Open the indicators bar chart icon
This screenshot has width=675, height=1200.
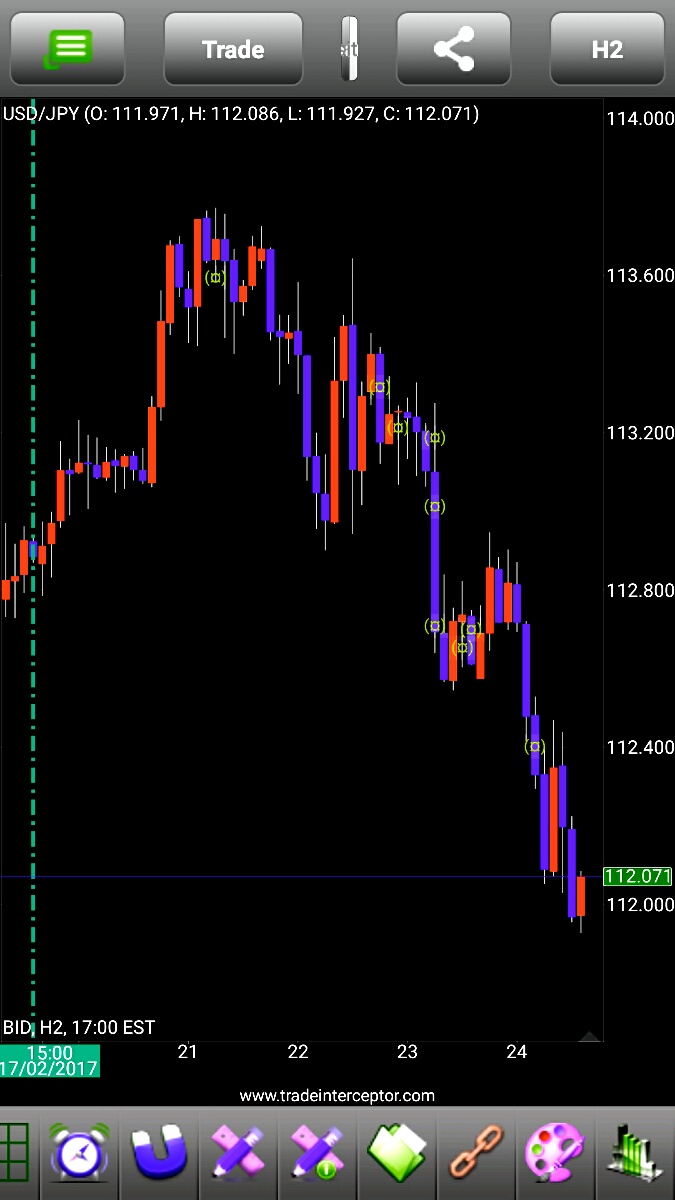click(x=634, y=1153)
